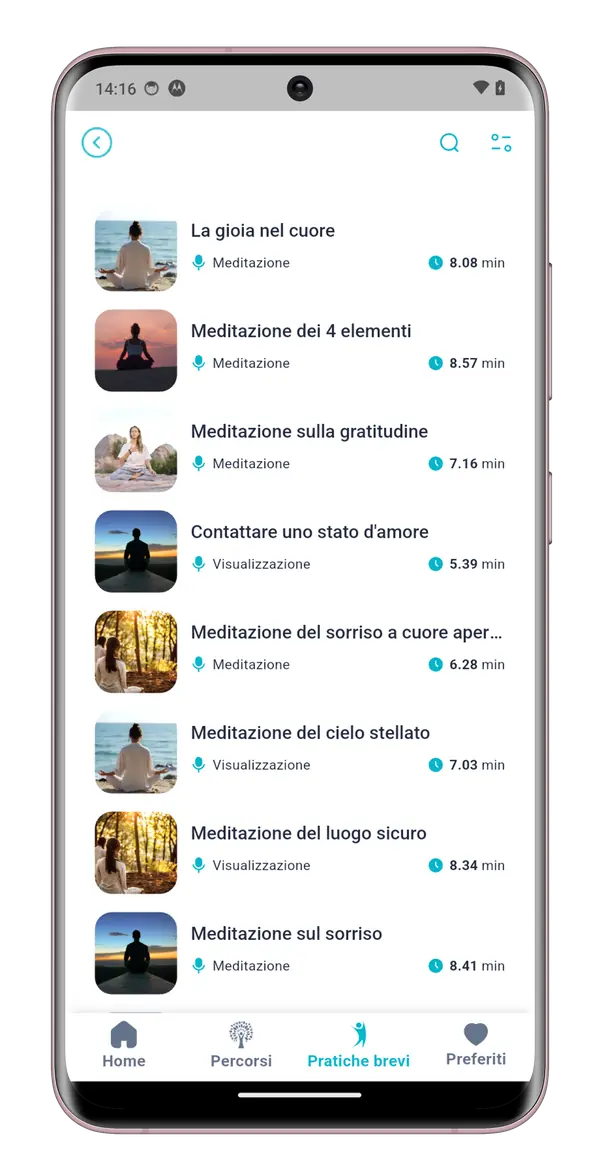The image size is (600, 1174).
Task: Open Meditazione del sorriso a cuore aperto
Action: point(300,651)
